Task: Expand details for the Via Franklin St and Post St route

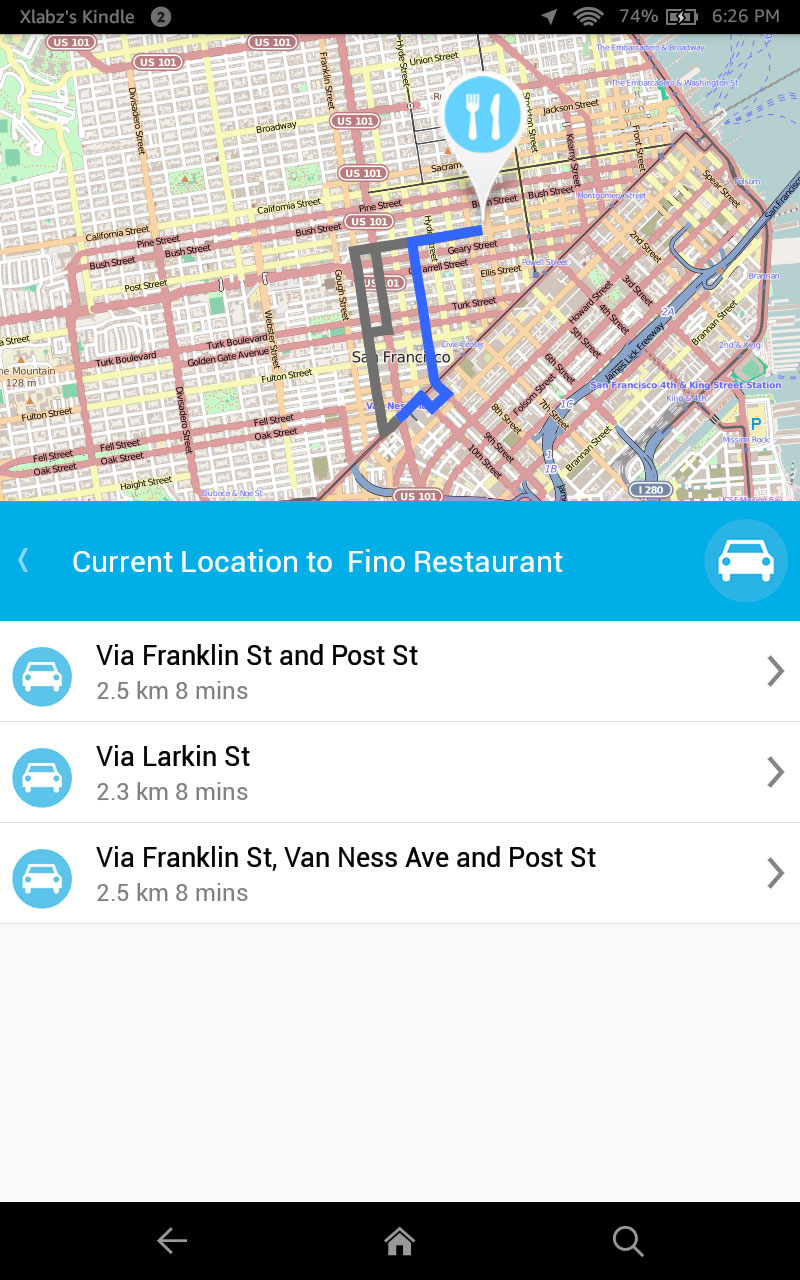Action: (774, 671)
